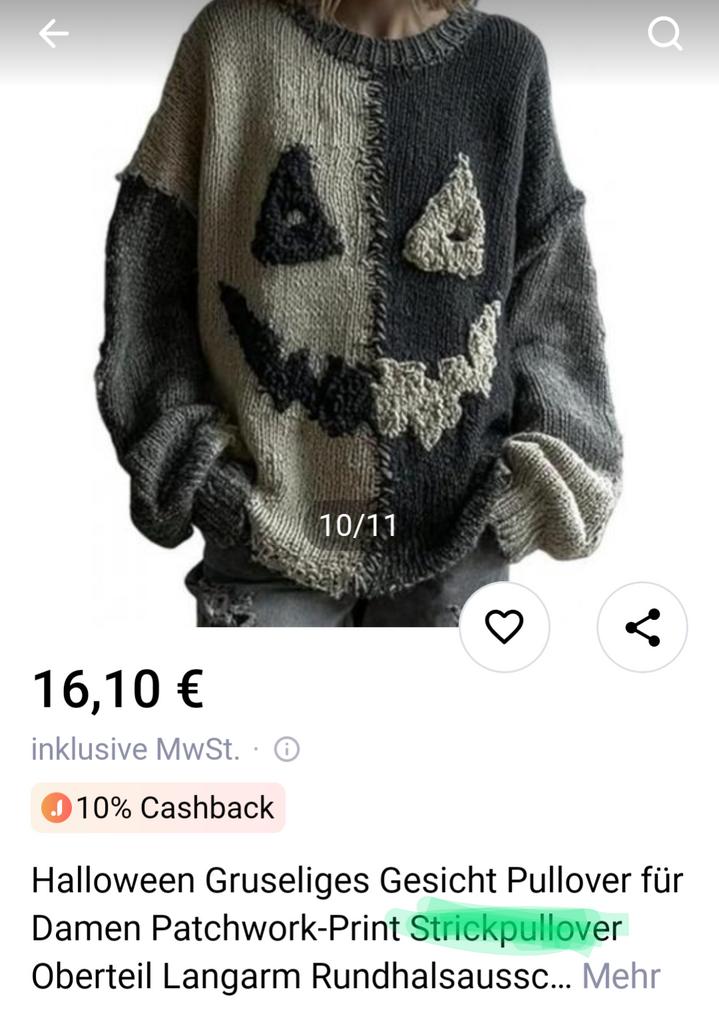Open search with the magnifier icon
Screen dimensions: 719x1024
click(x=664, y=34)
